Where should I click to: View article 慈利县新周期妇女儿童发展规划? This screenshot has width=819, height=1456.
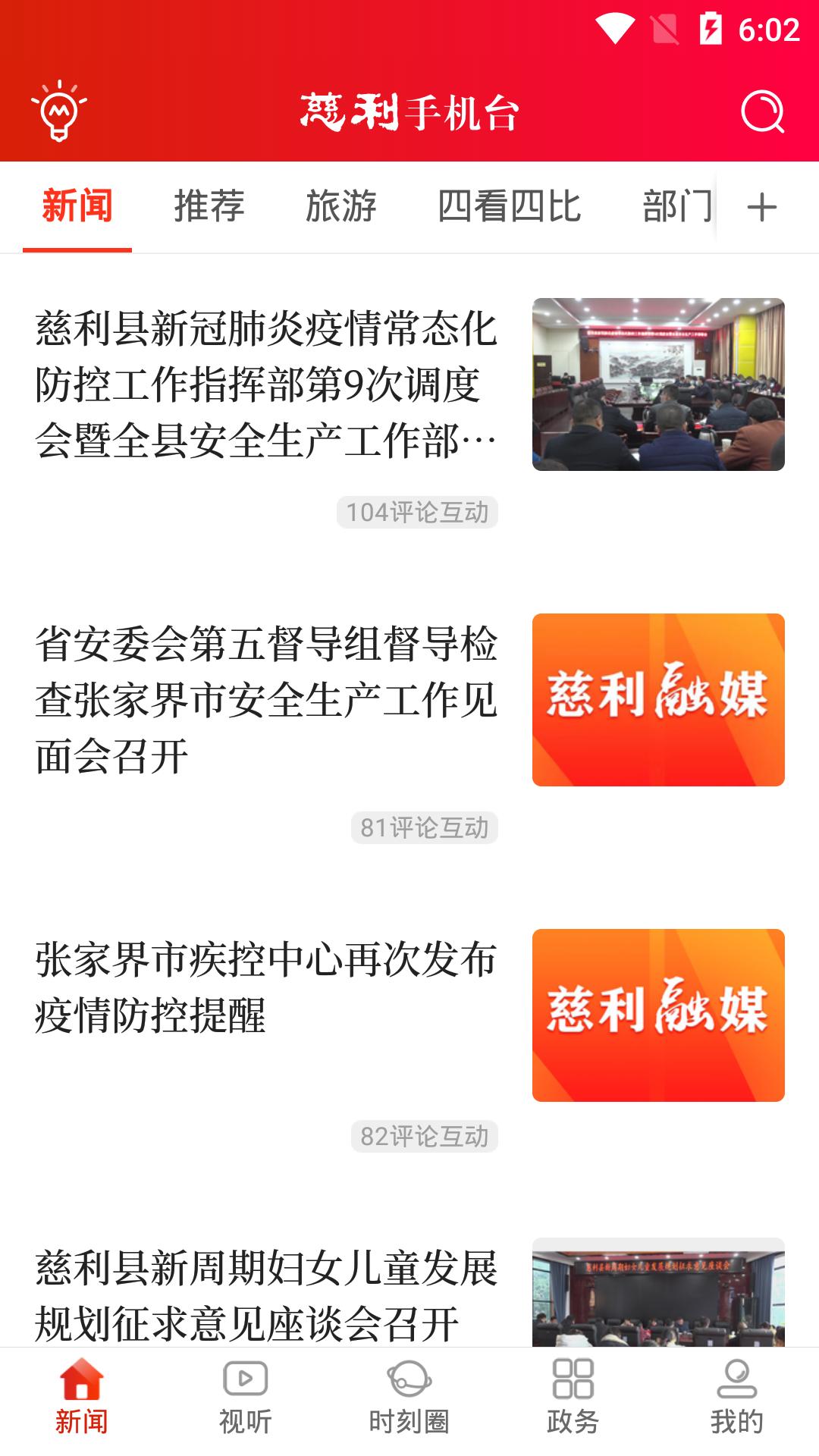click(x=265, y=1295)
